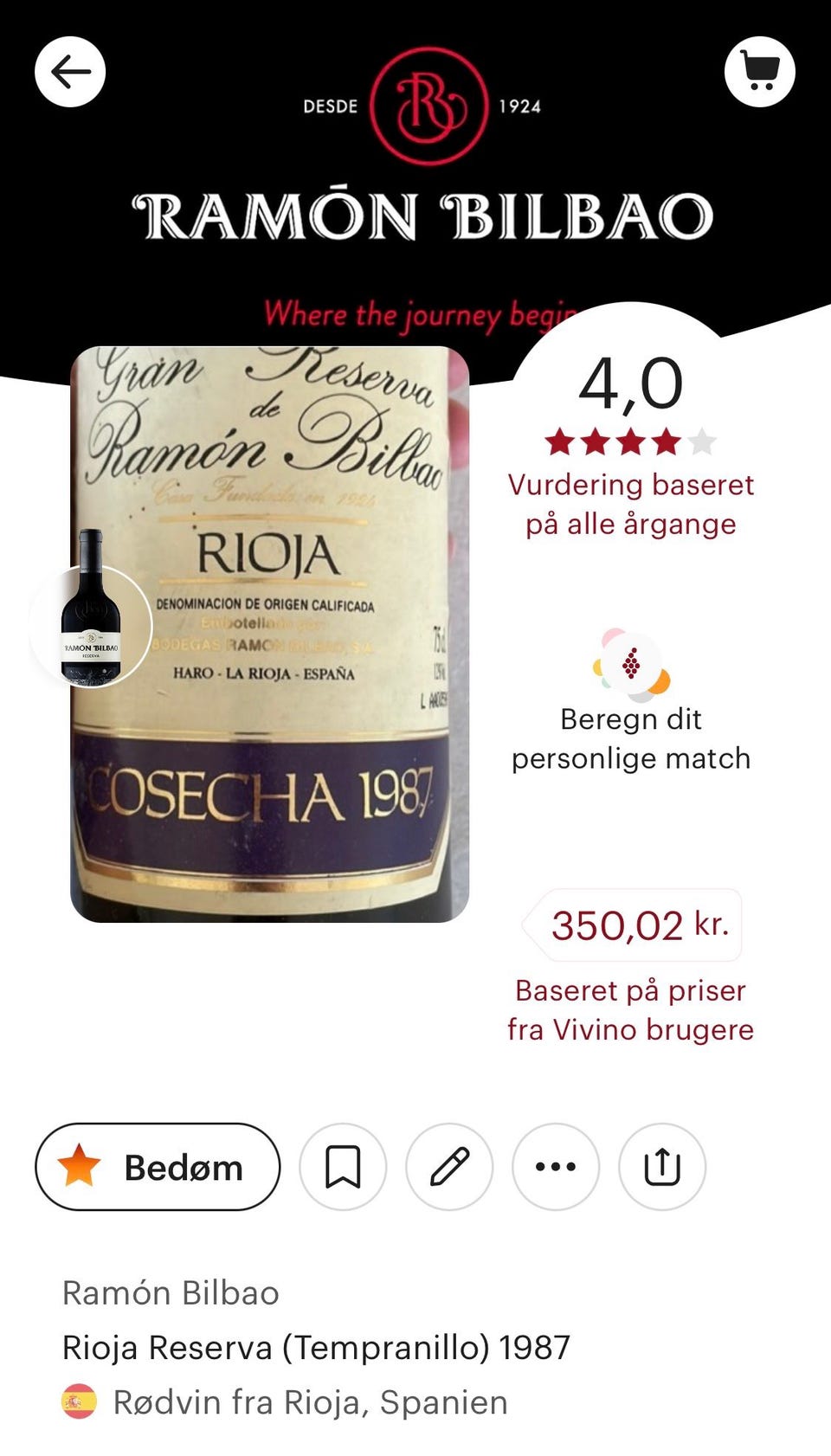Open the shopping cart

[759, 72]
